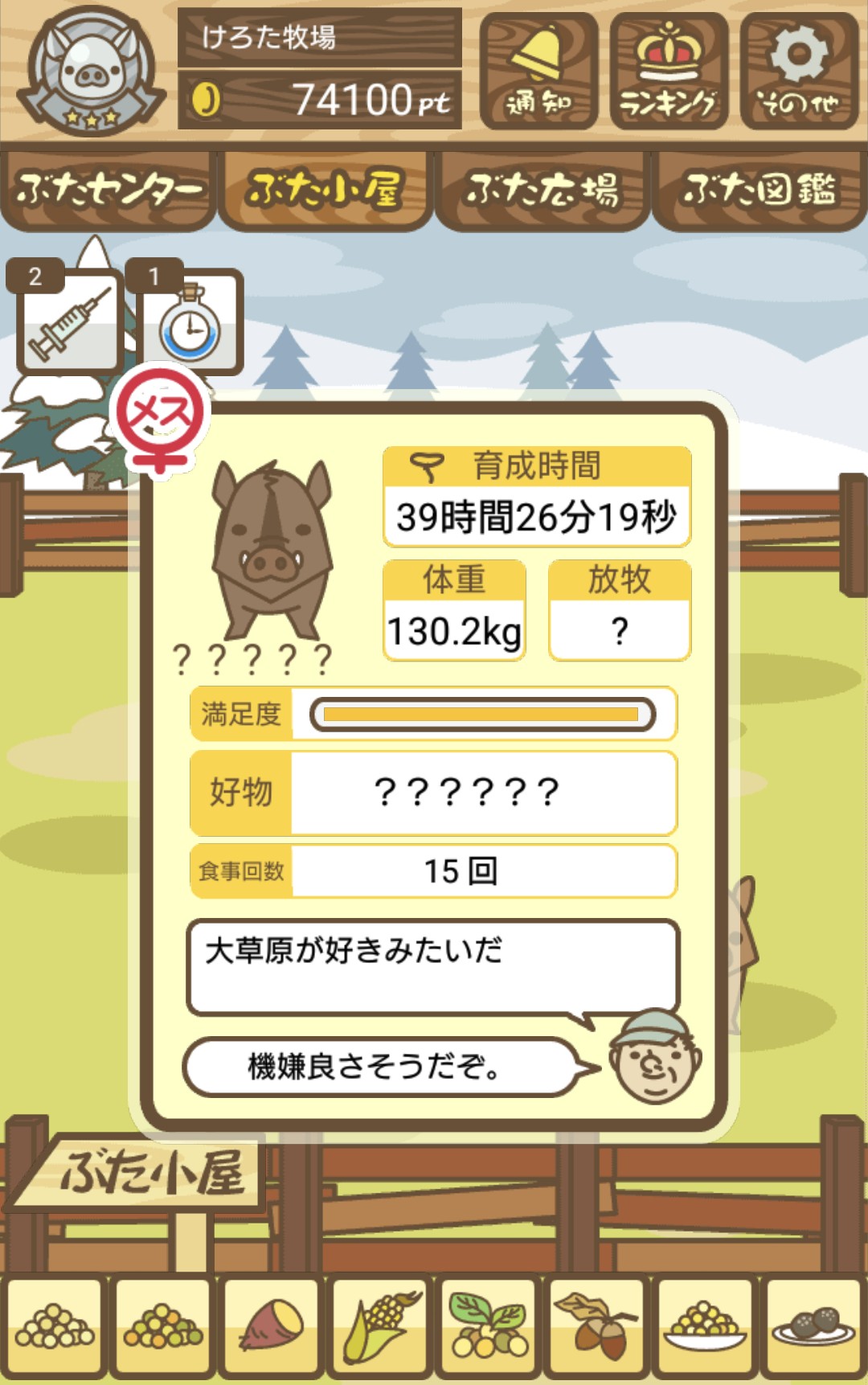Image resolution: width=868 pixels, height=1385 pixels.
Task: Feed the acorns
Action: click(596, 1327)
